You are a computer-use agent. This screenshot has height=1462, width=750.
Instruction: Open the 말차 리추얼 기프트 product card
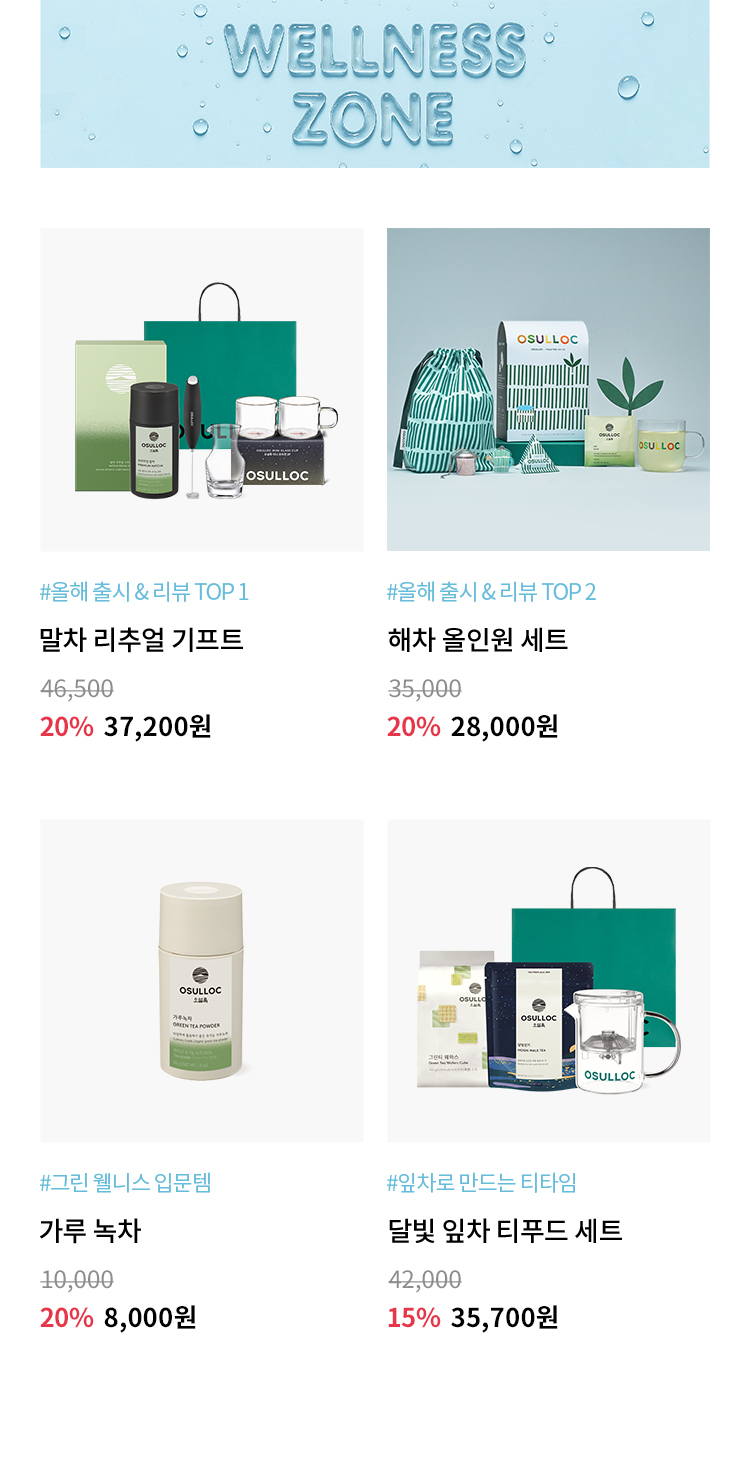[201, 390]
